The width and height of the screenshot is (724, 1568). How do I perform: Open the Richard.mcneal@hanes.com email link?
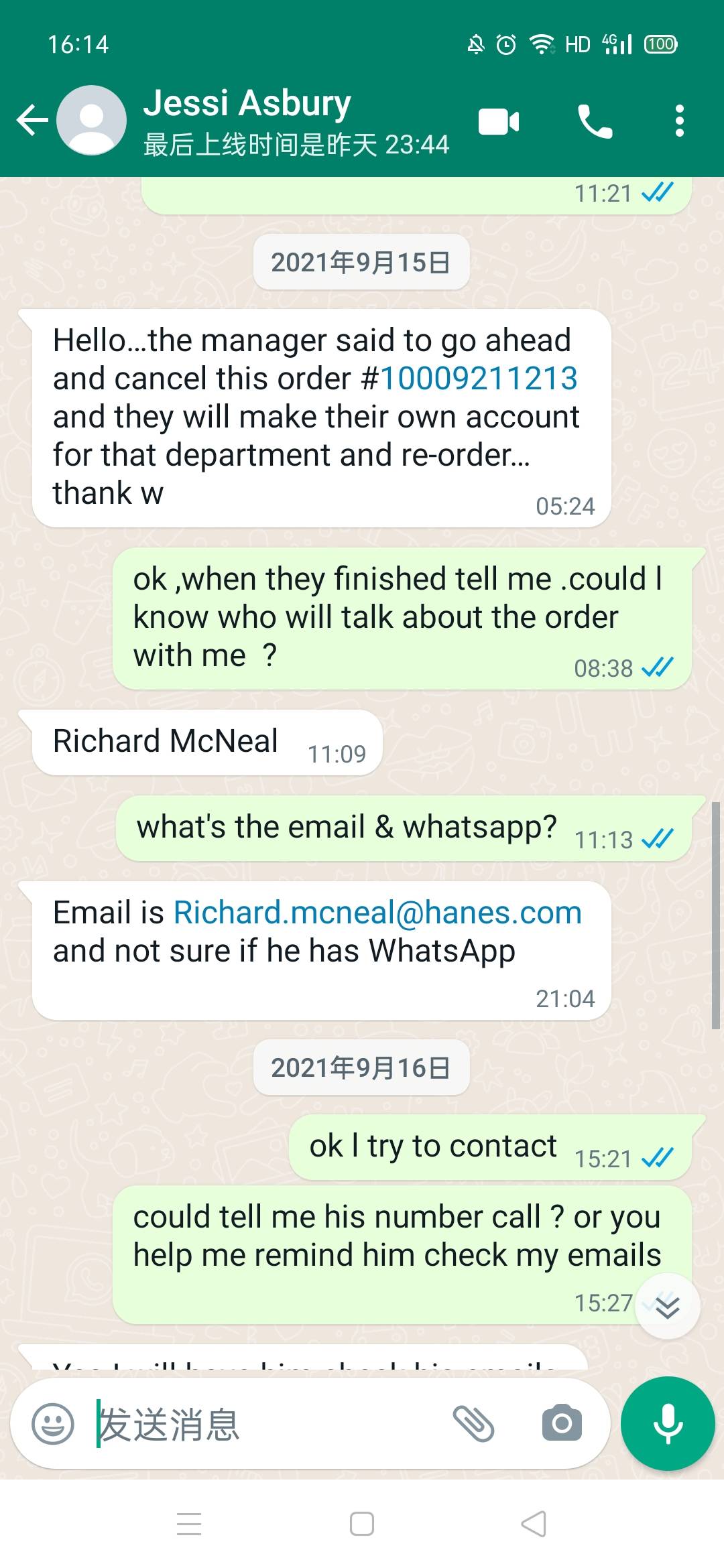click(x=377, y=913)
